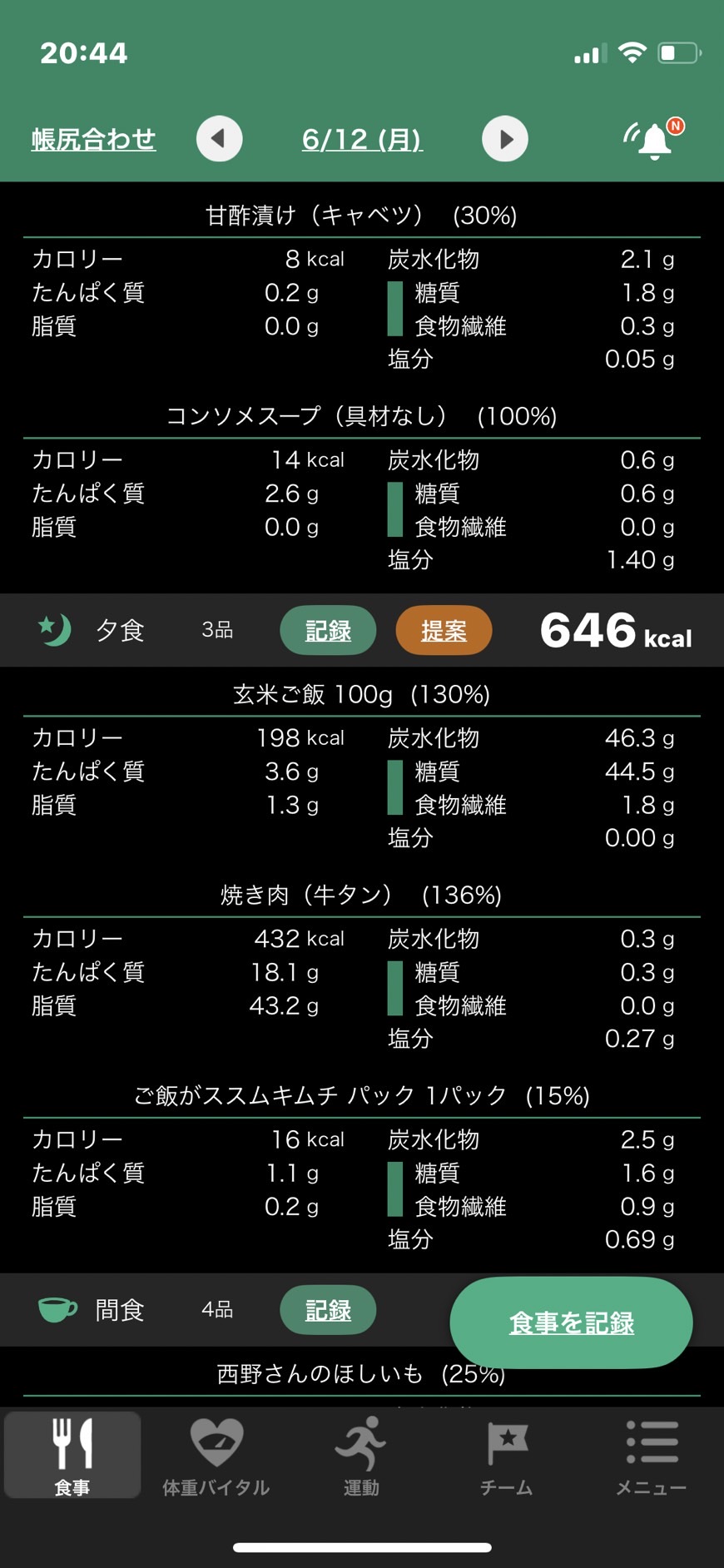The height and width of the screenshot is (1568, 724).
Task: Tap 提案 for 夕食 suggestions
Action: (x=444, y=630)
